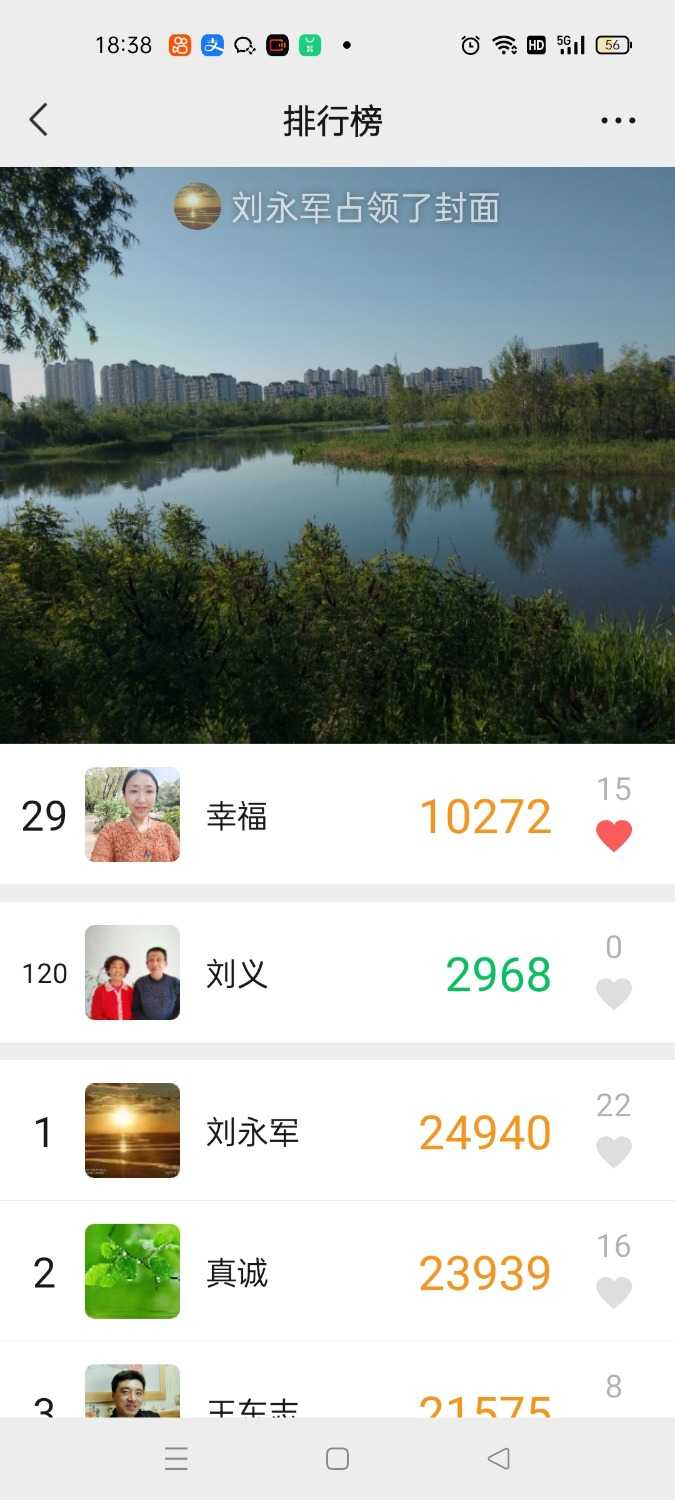
Task: Like 刘义's step count
Action: point(614,993)
